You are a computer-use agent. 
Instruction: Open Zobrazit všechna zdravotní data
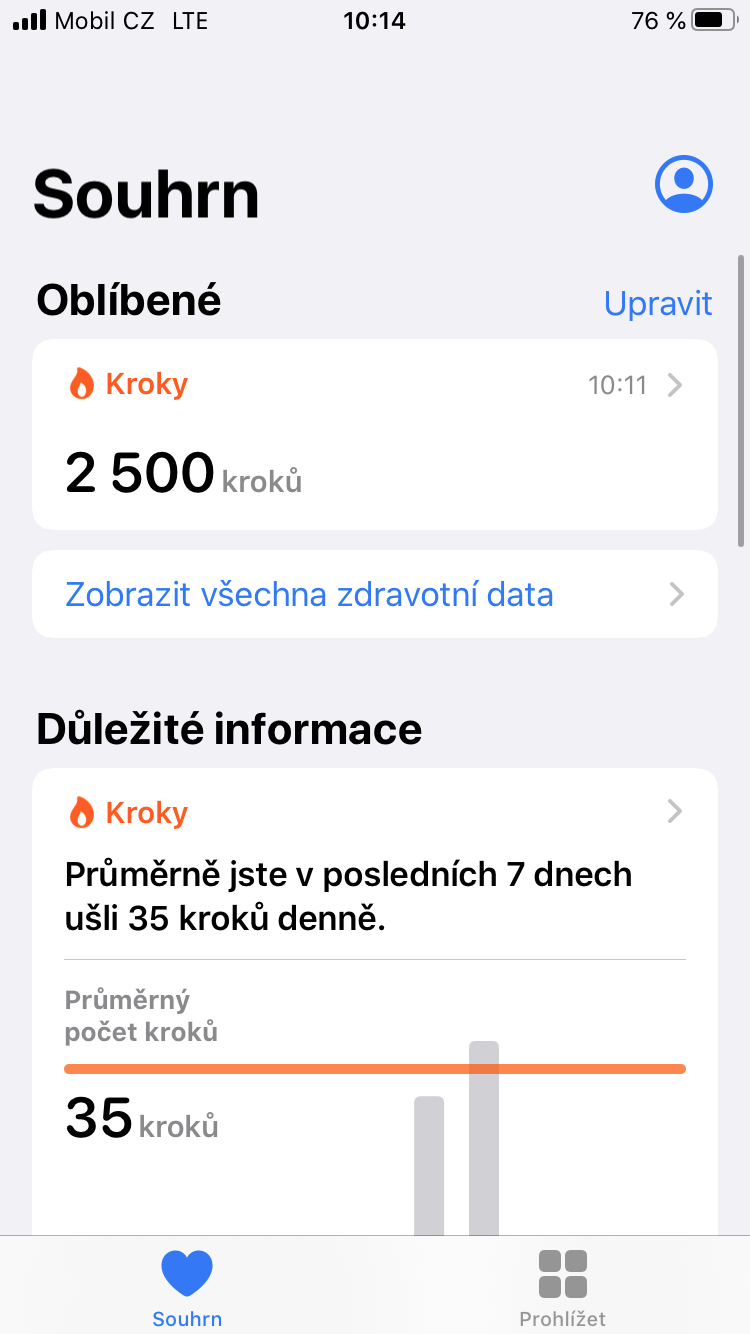[x=308, y=594]
